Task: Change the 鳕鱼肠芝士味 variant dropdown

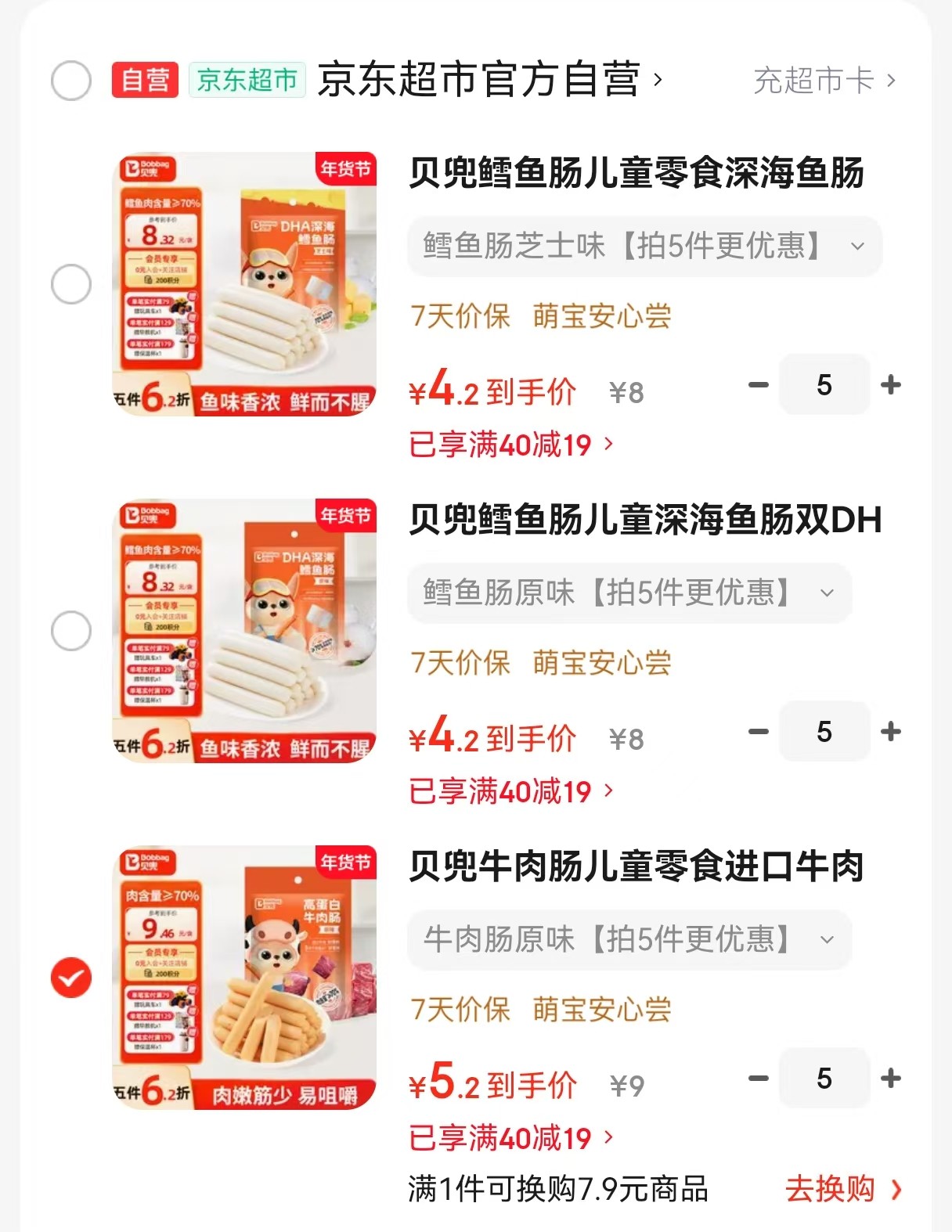Action: click(x=644, y=247)
